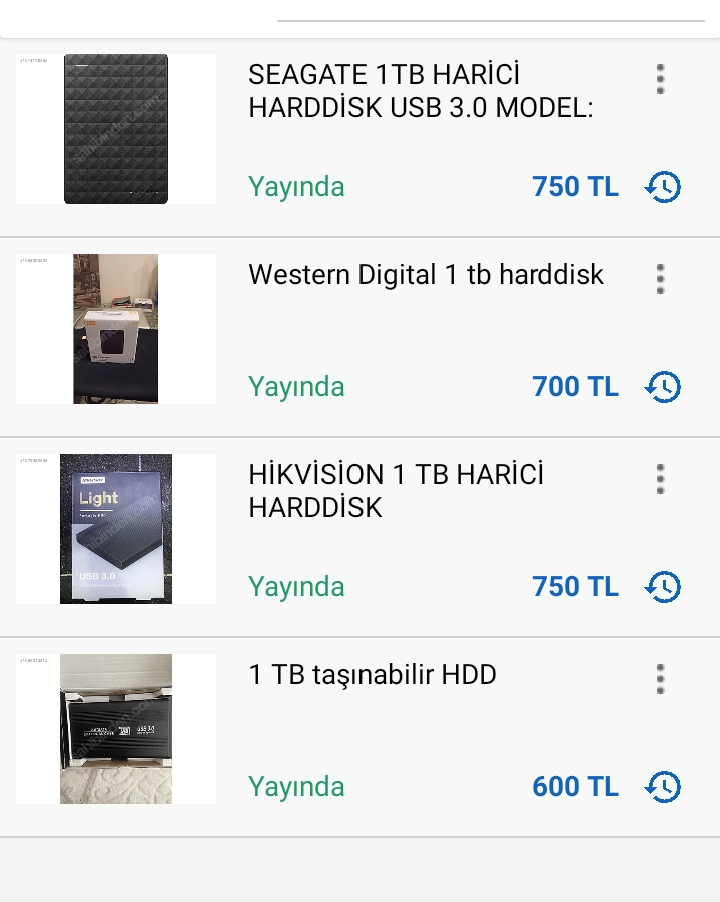The width and height of the screenshot is (720, 902).
Task: Open the SEAGATE 1TB HARİCİ HARDDİSK listing
Action: pos(420,91)
